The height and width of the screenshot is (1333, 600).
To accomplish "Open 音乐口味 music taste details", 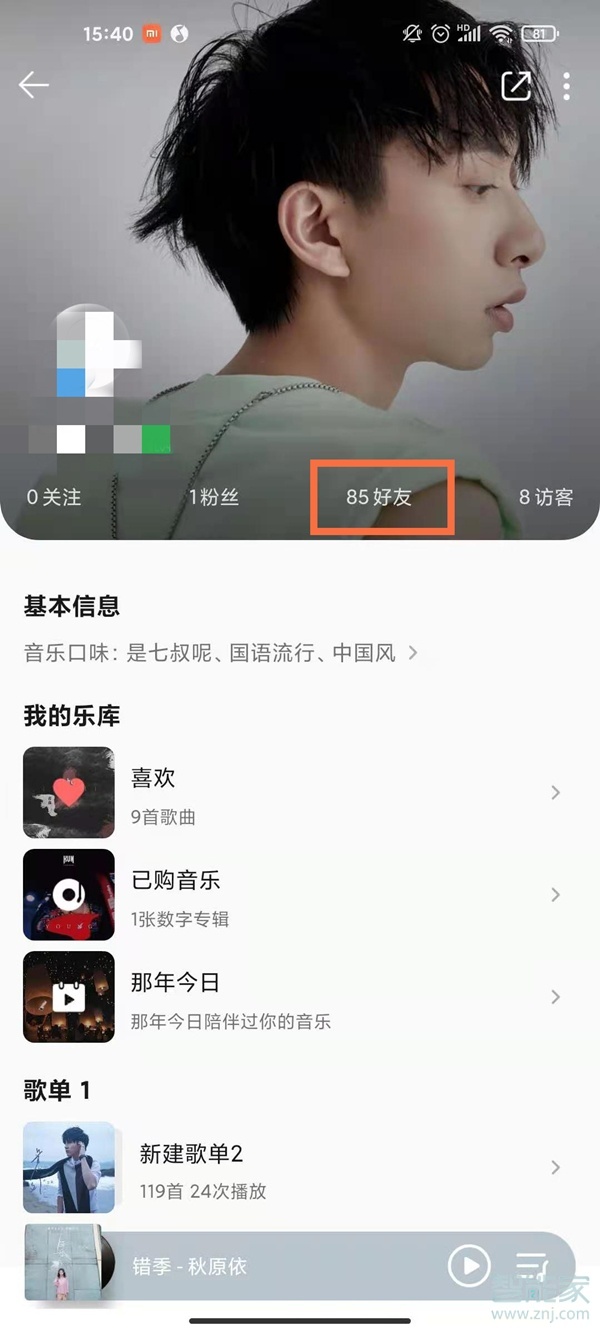I will tap(220, 654).
